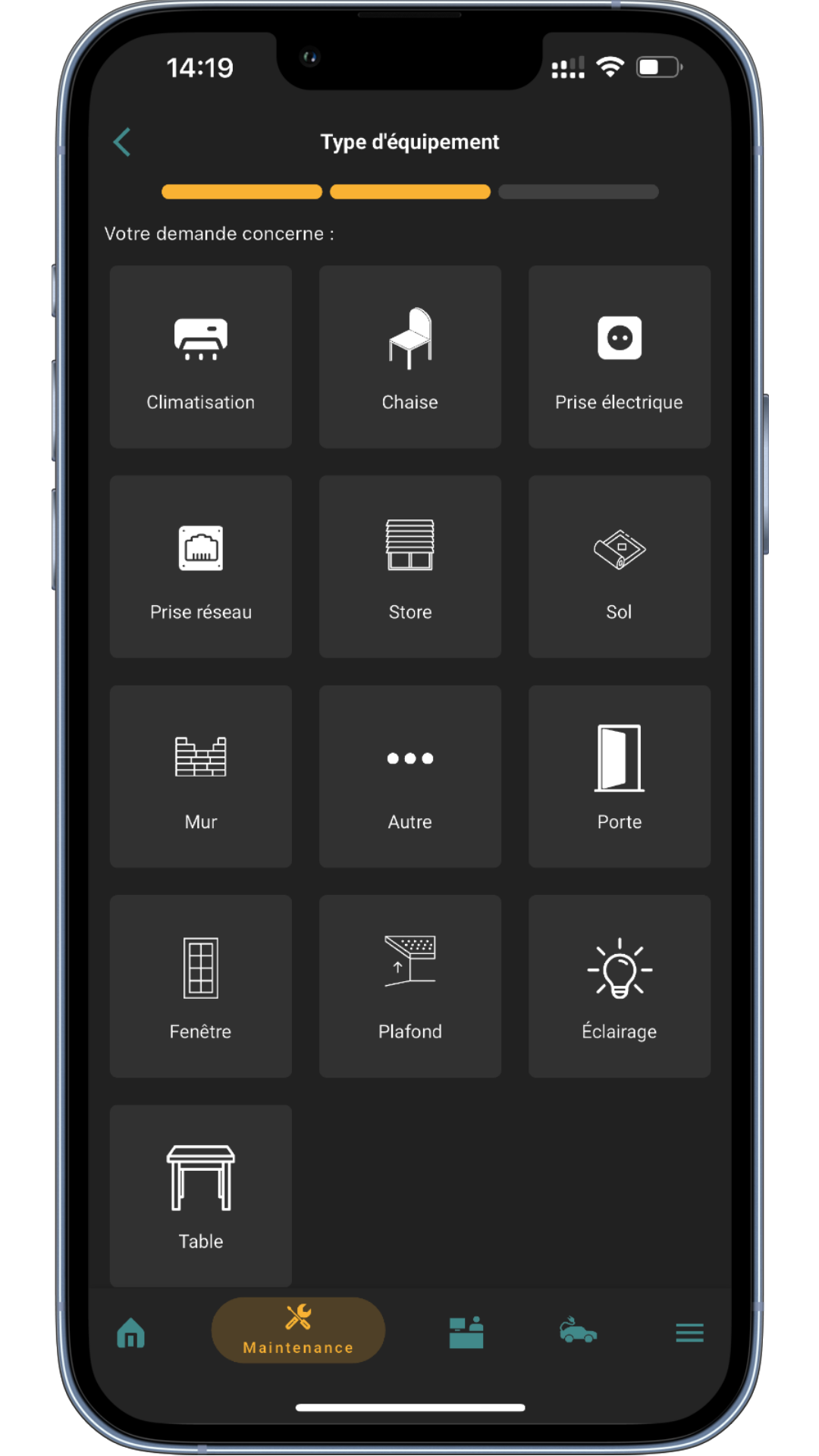Pick the Prise électrique tile
819x1456 pixels.
620,356
